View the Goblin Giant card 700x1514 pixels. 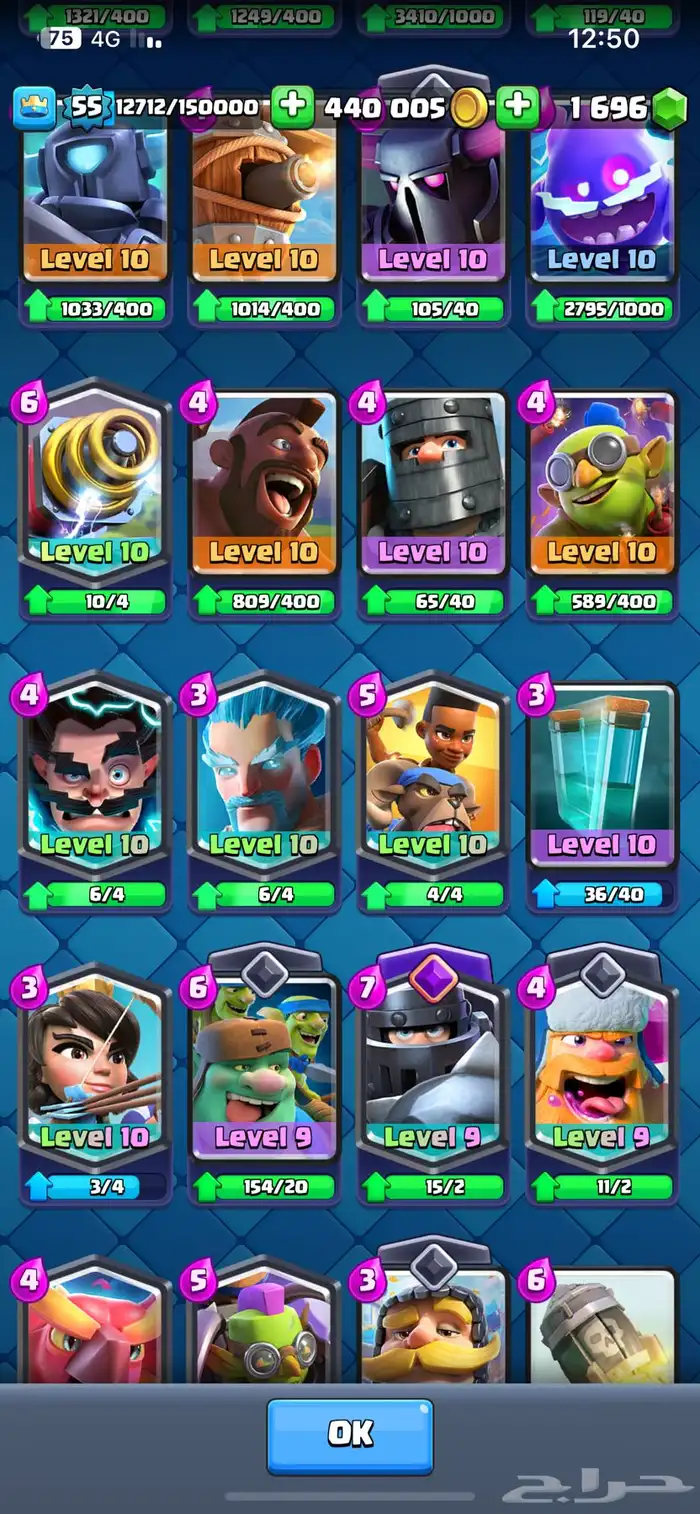pyautogui.click(x=264, y=1070)
